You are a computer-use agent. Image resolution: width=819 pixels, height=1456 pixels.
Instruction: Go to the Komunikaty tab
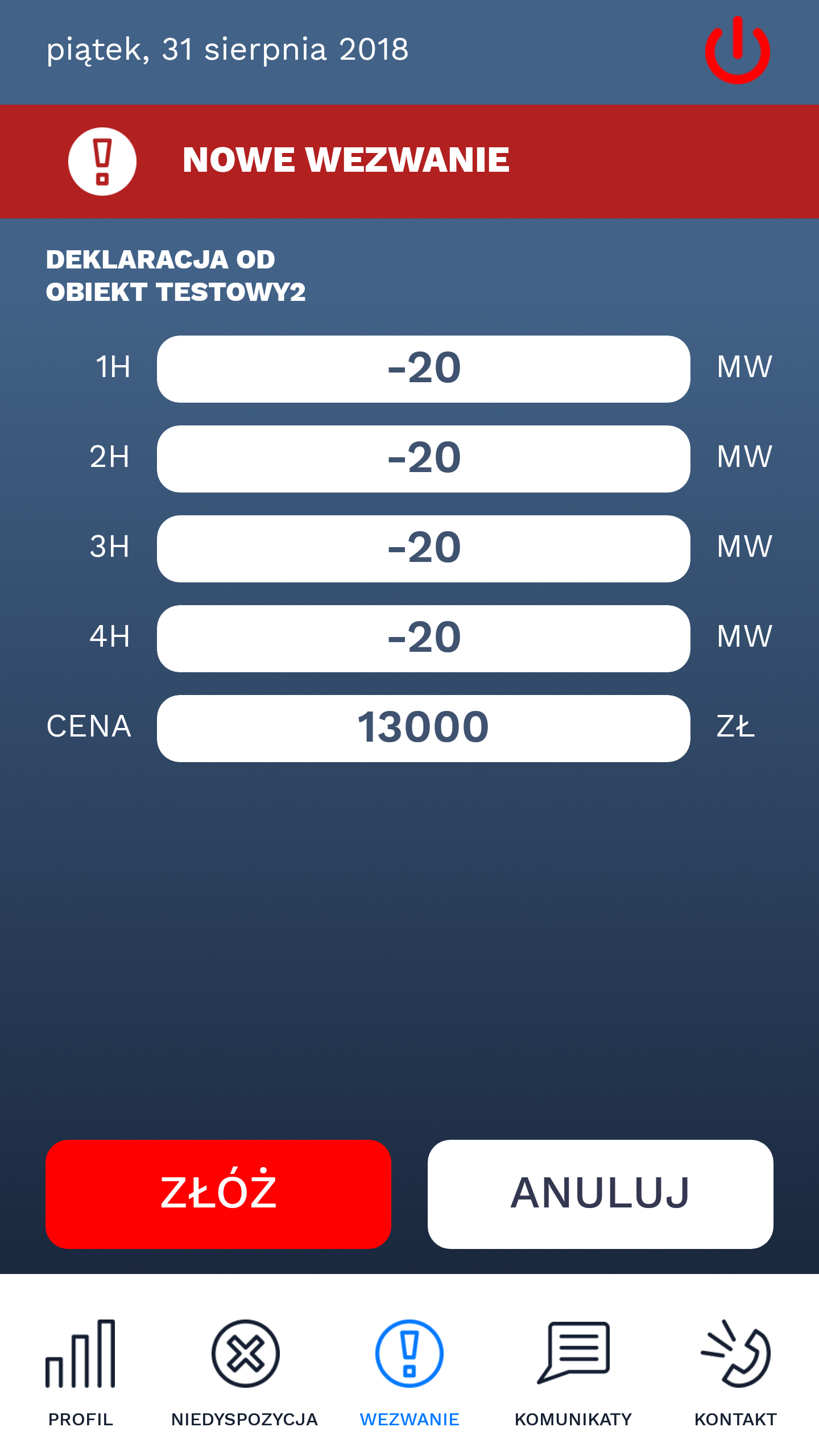573,1373
